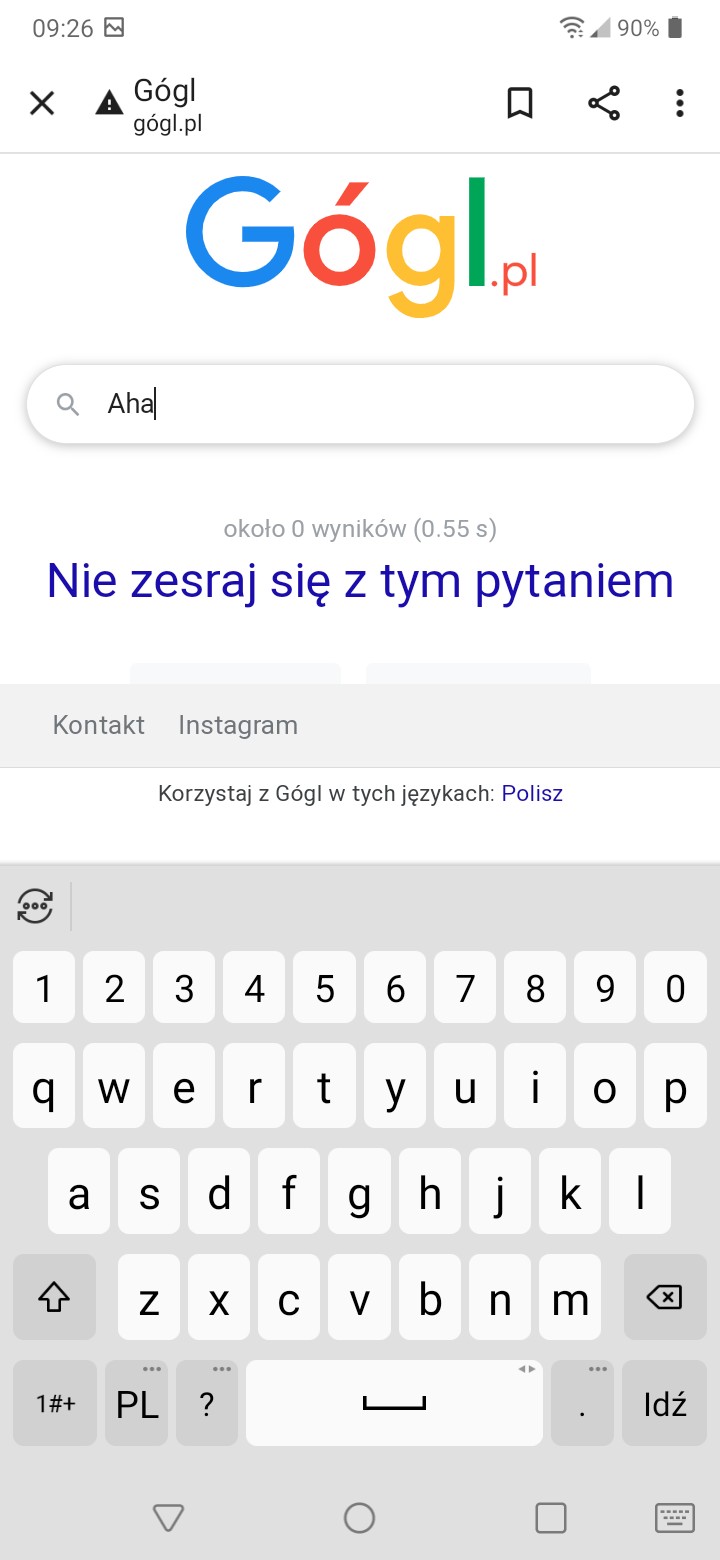Switch keyboard to symbols with 1#+ key
This screenshot has height=1560, width=720.
pos(55,1404)
